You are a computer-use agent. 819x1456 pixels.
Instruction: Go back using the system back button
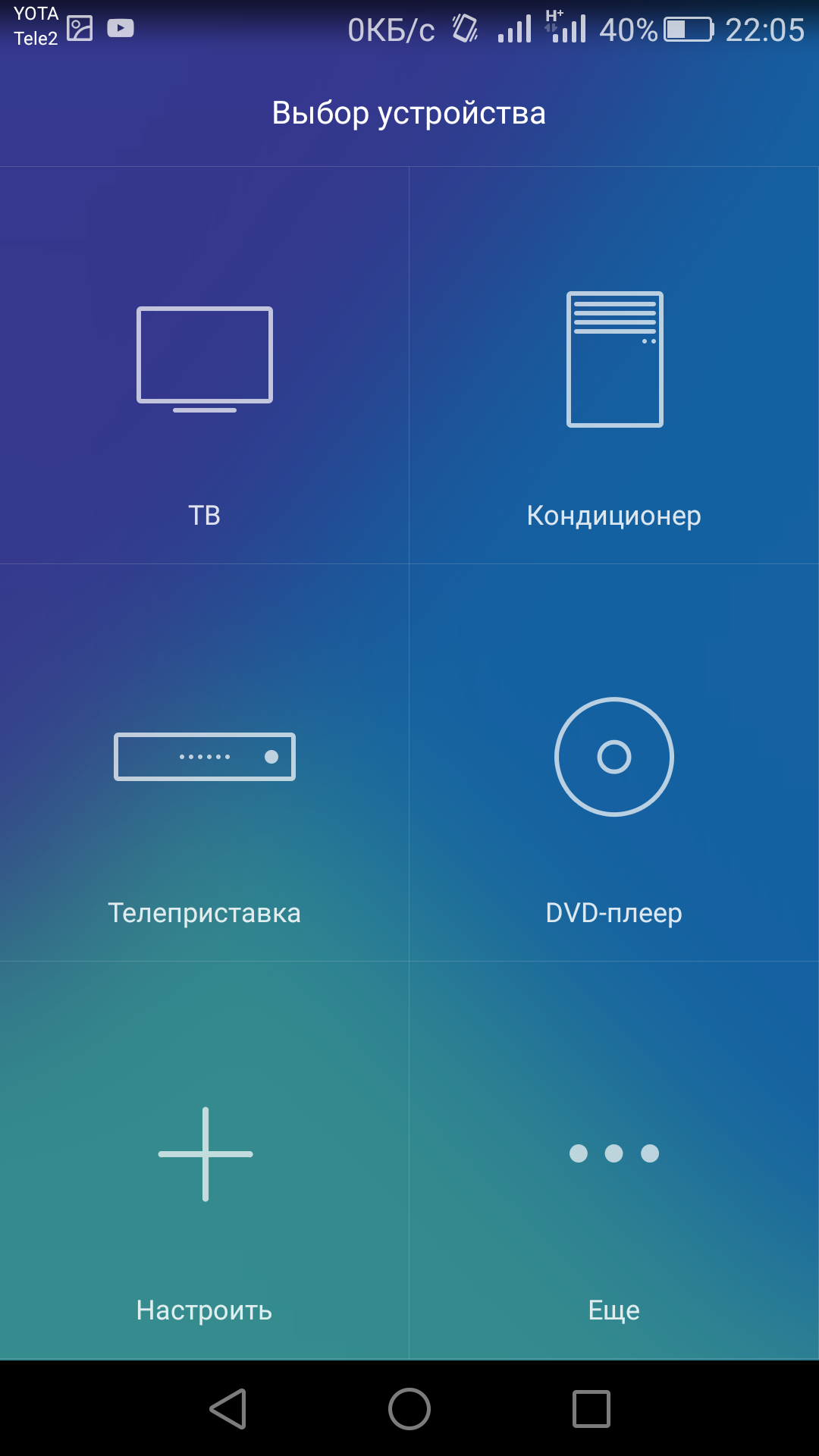point(227,1409)
